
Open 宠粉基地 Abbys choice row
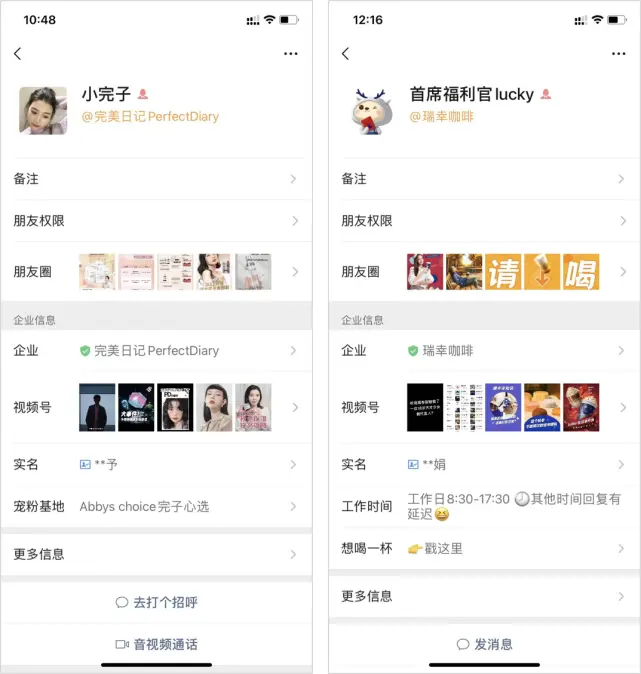tap(156, 507)
